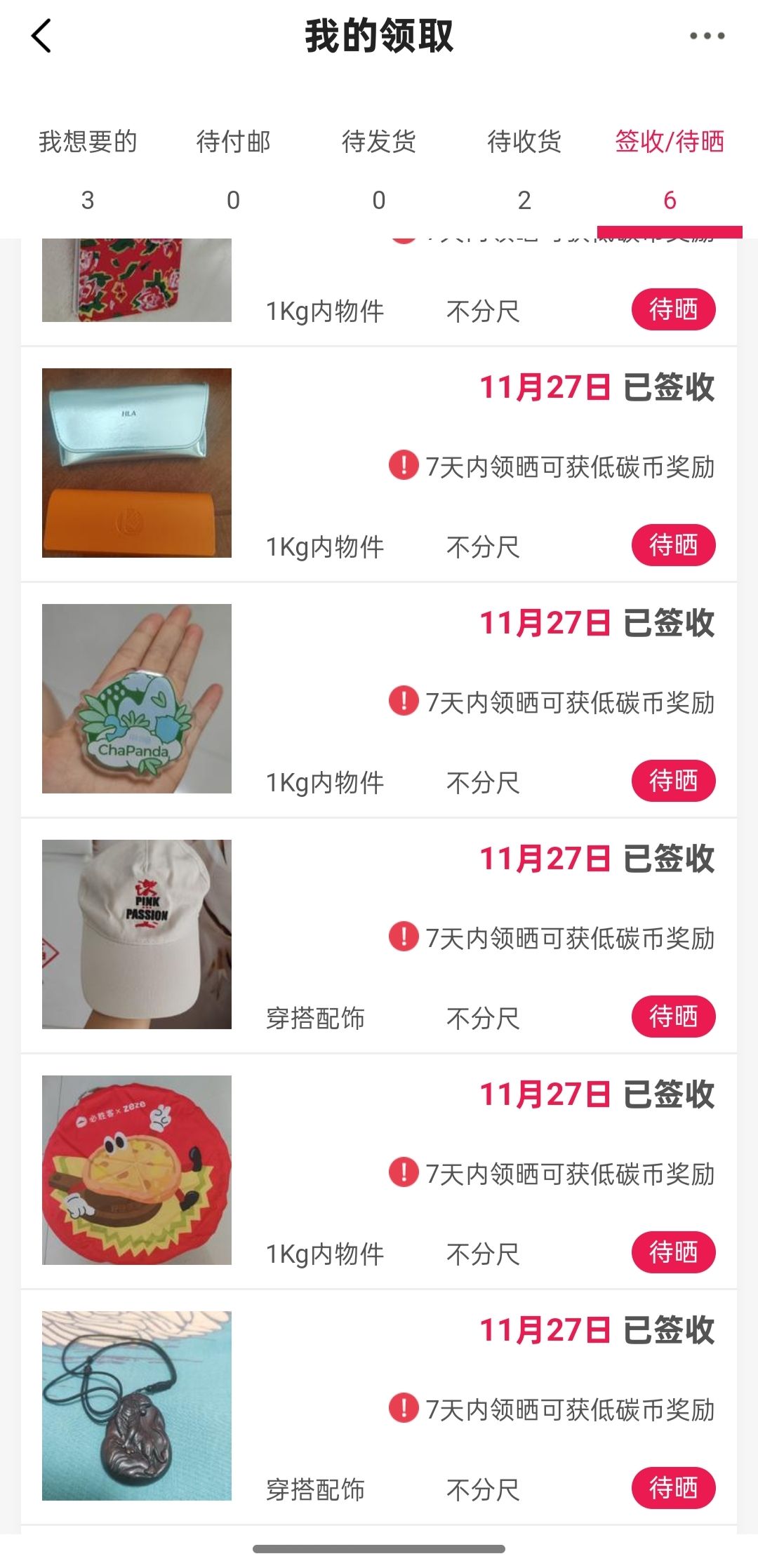Open the dark pendant necklace item photo
This screenshot has width=758, height=1568.
click(x=137, y=1406)
